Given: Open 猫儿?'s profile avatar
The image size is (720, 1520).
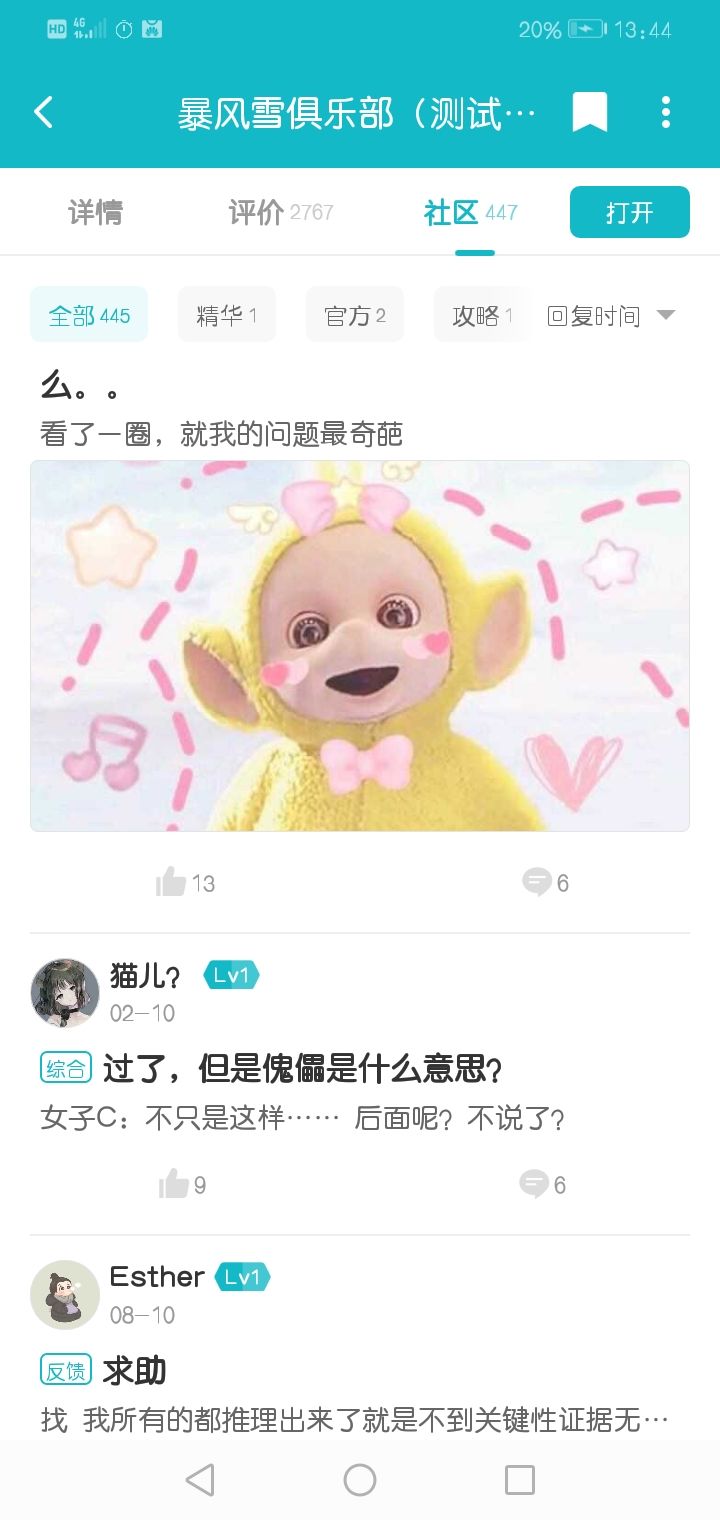Looking at the screenshot, I should (x=65, y=993).
